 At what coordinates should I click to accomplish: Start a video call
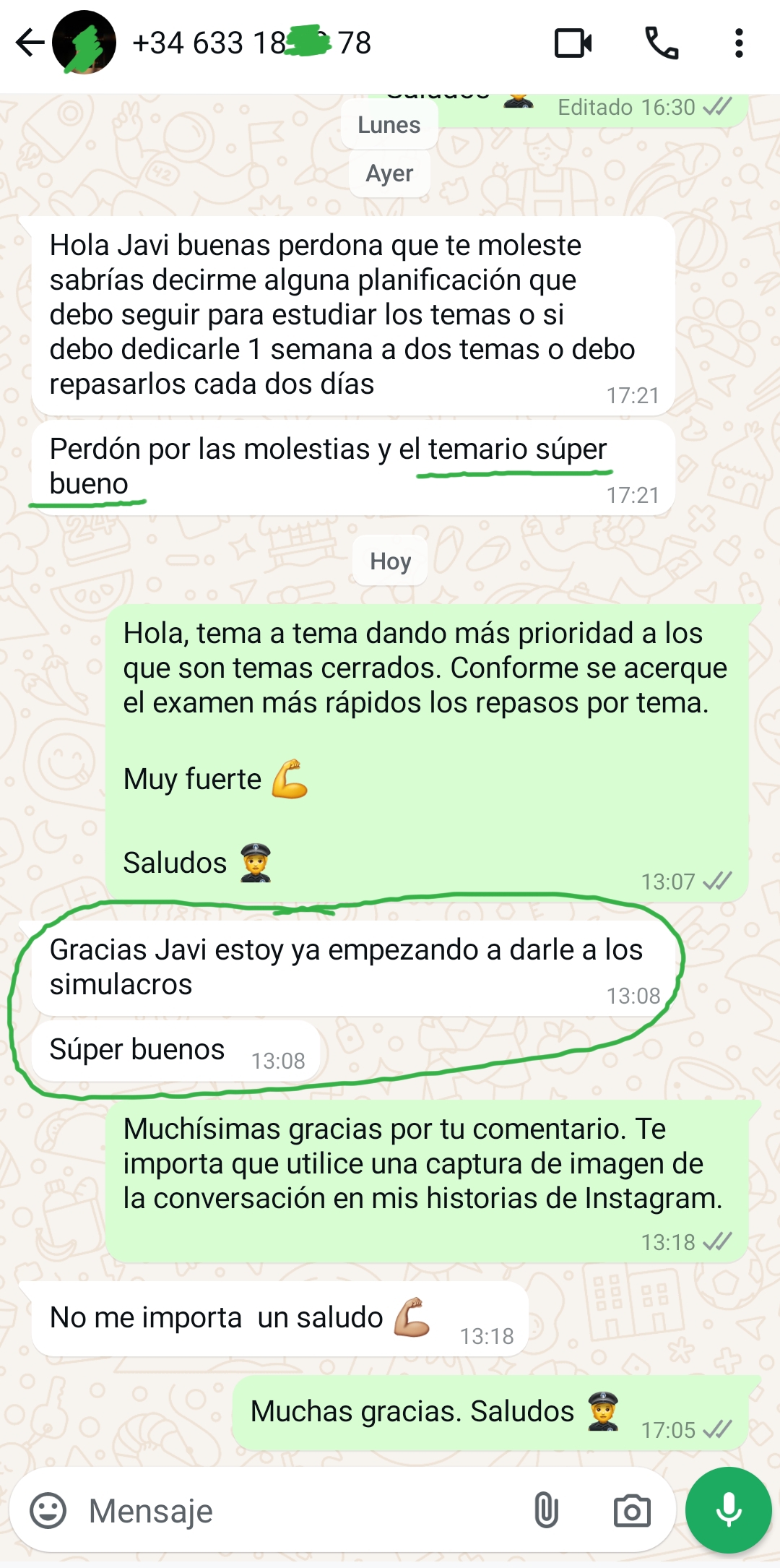click(x=573, y=43)
